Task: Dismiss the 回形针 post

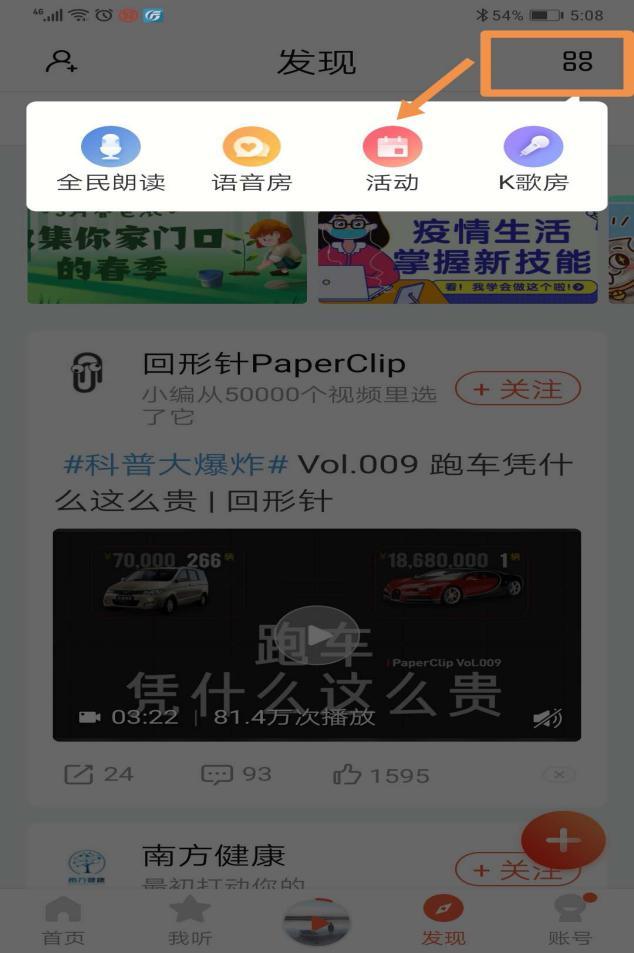Action: [x=559, y=775]
